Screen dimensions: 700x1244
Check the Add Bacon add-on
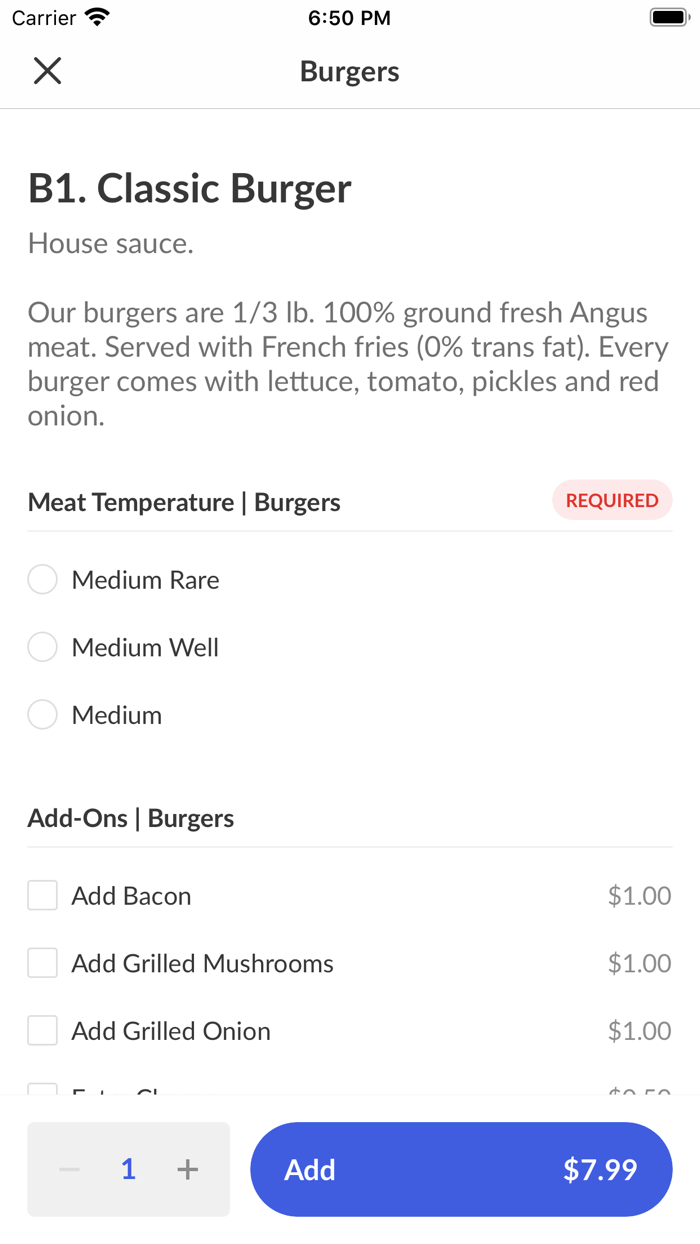[x=42, y=896]
